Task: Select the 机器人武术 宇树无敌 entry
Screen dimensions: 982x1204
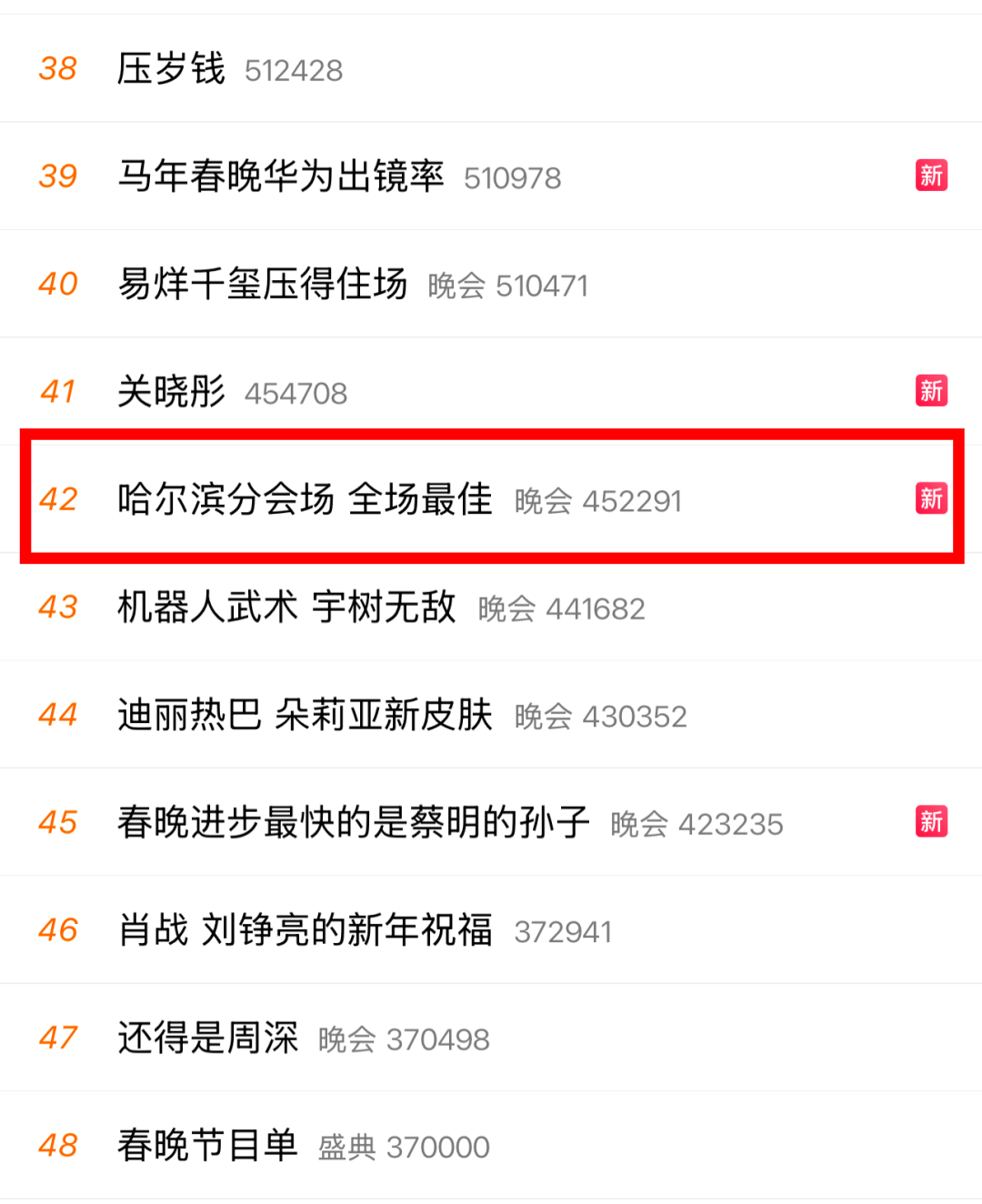Action: pos(286,607)
